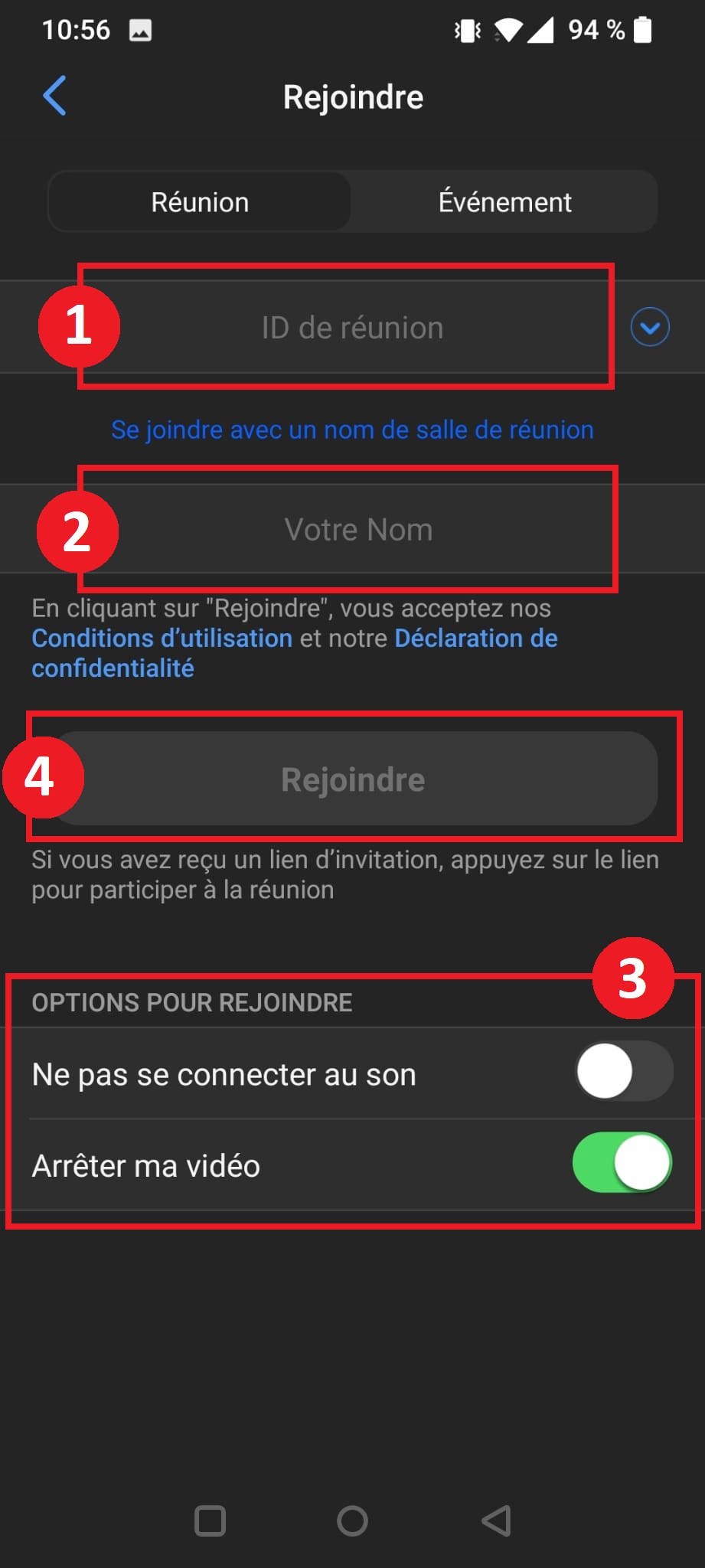Tap the system home button
This screenshot has height=1568, width=705.
click(x=352, y=1521)
